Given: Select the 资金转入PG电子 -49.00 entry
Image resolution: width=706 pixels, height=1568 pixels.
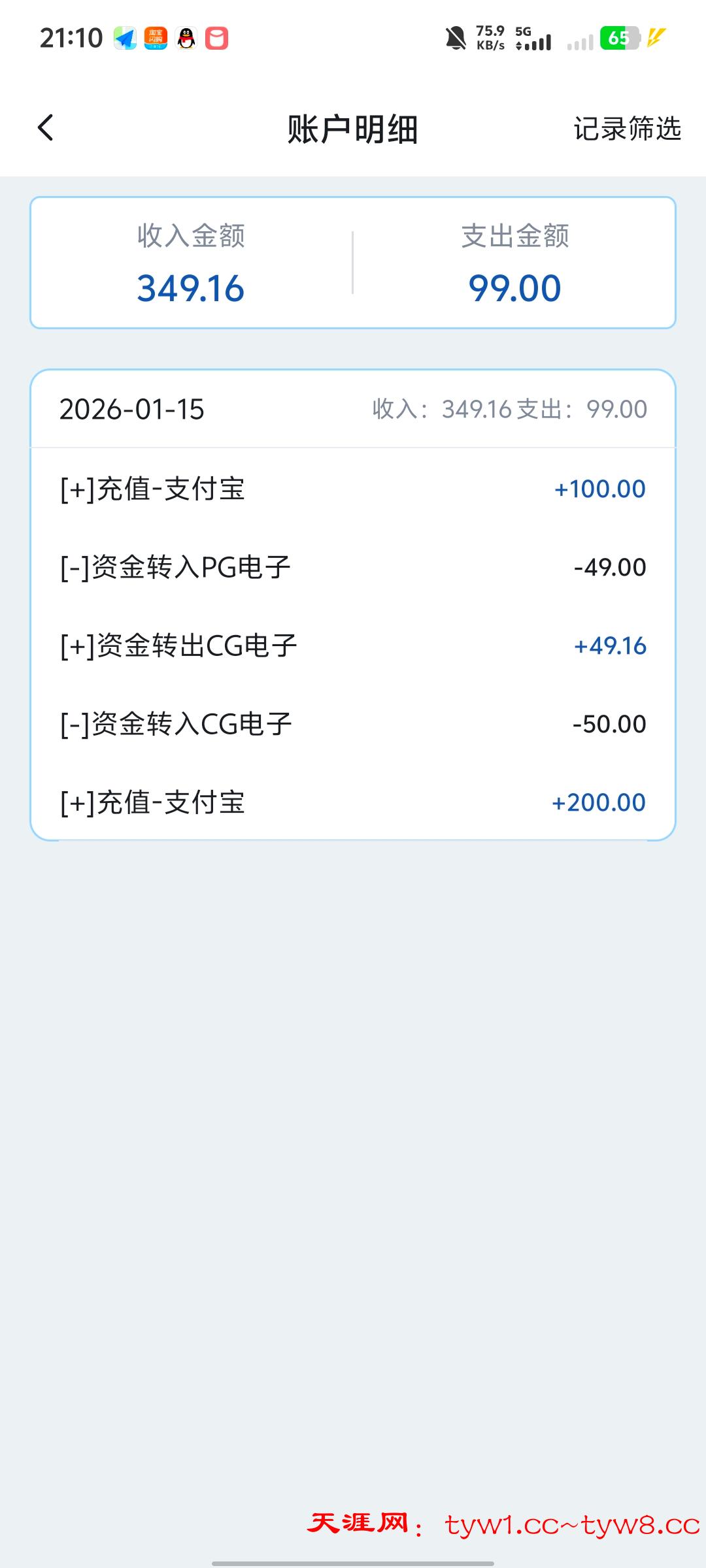Looking at the screenshot, I should click(353, 566).
